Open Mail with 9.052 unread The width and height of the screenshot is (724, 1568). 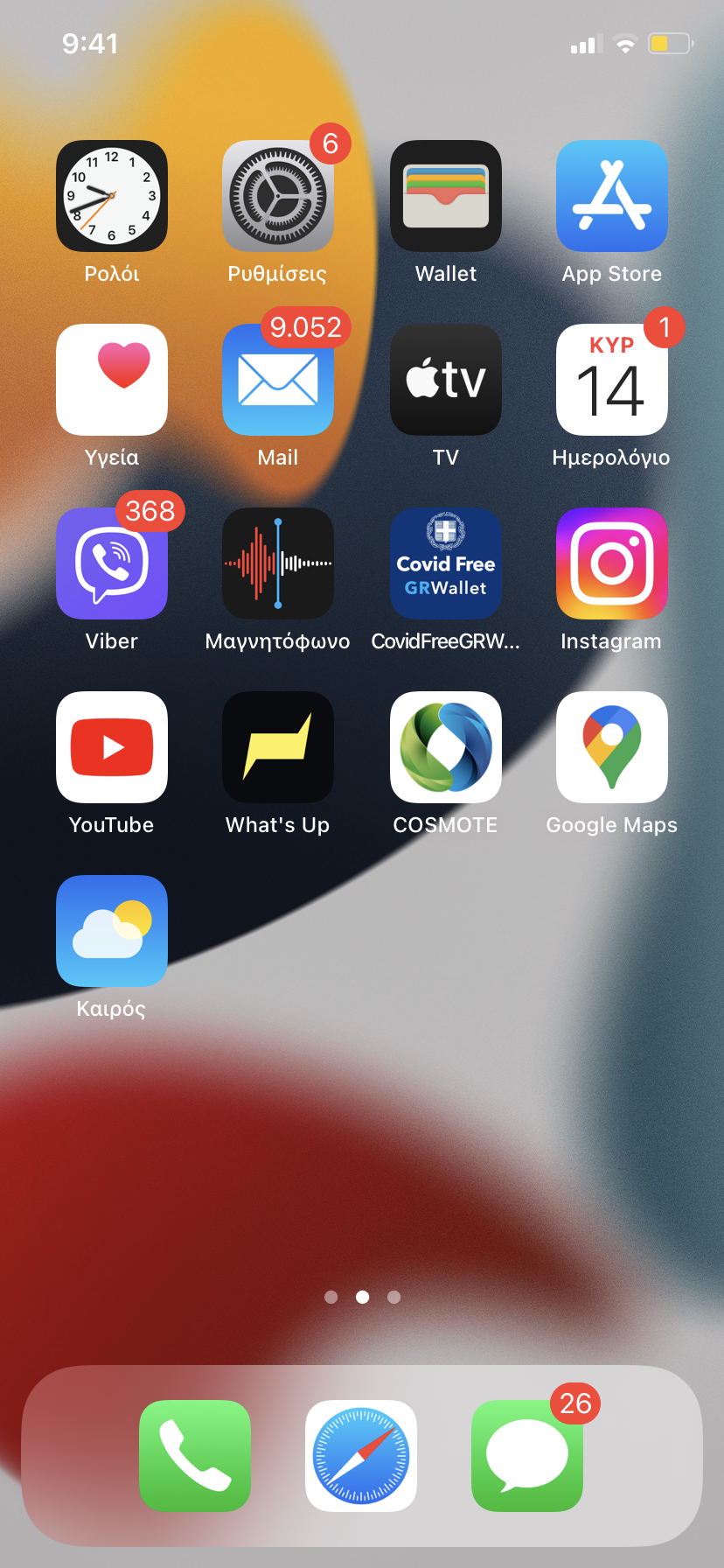(278, 380)
